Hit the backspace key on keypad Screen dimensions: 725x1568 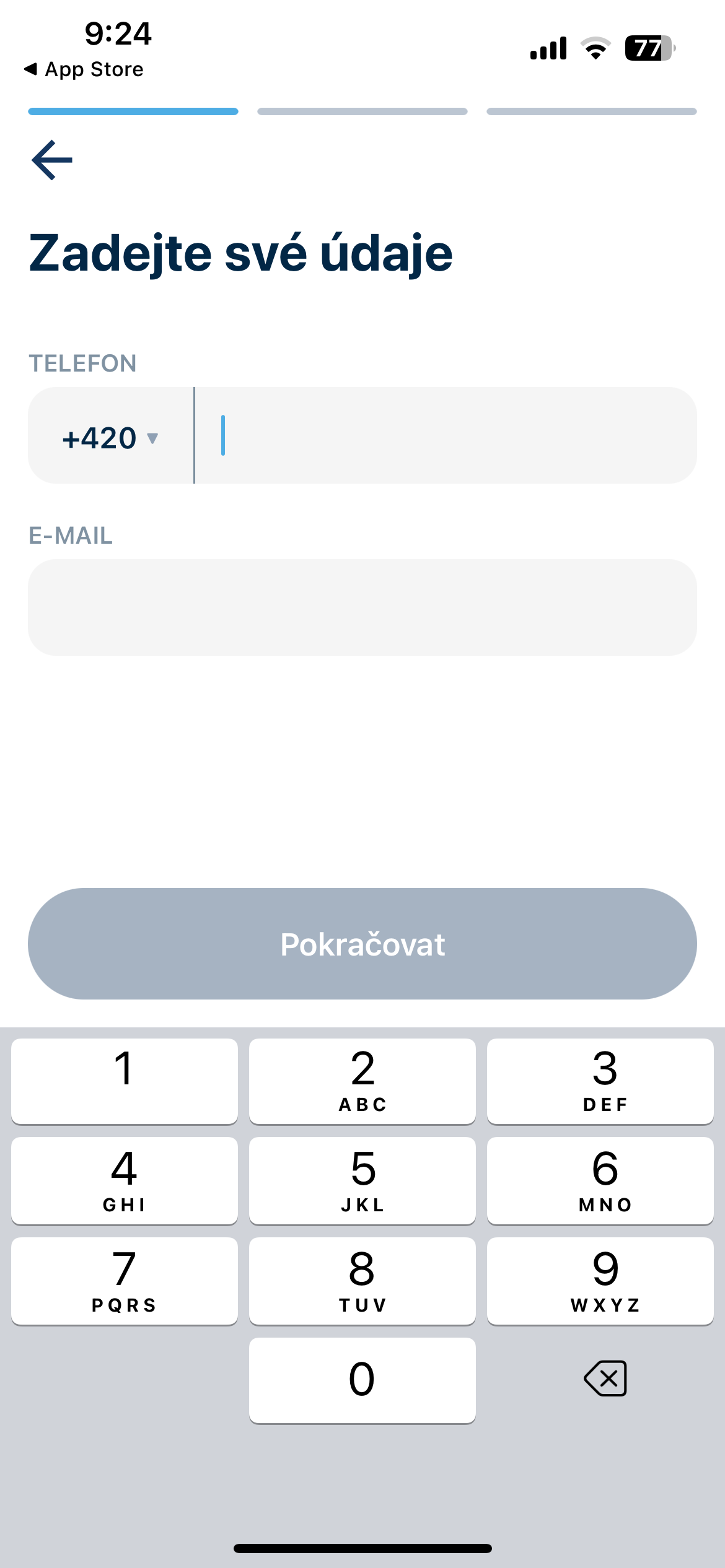(x=605, y=1379)
